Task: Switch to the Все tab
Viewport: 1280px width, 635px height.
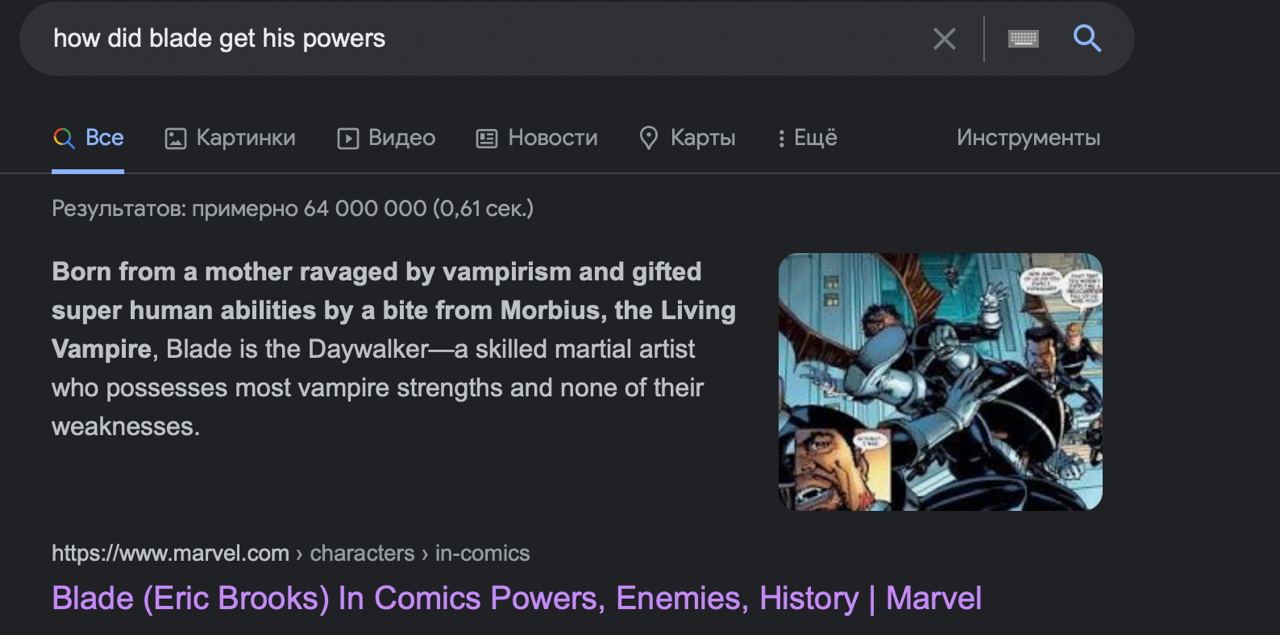Action: coord(89,138)
